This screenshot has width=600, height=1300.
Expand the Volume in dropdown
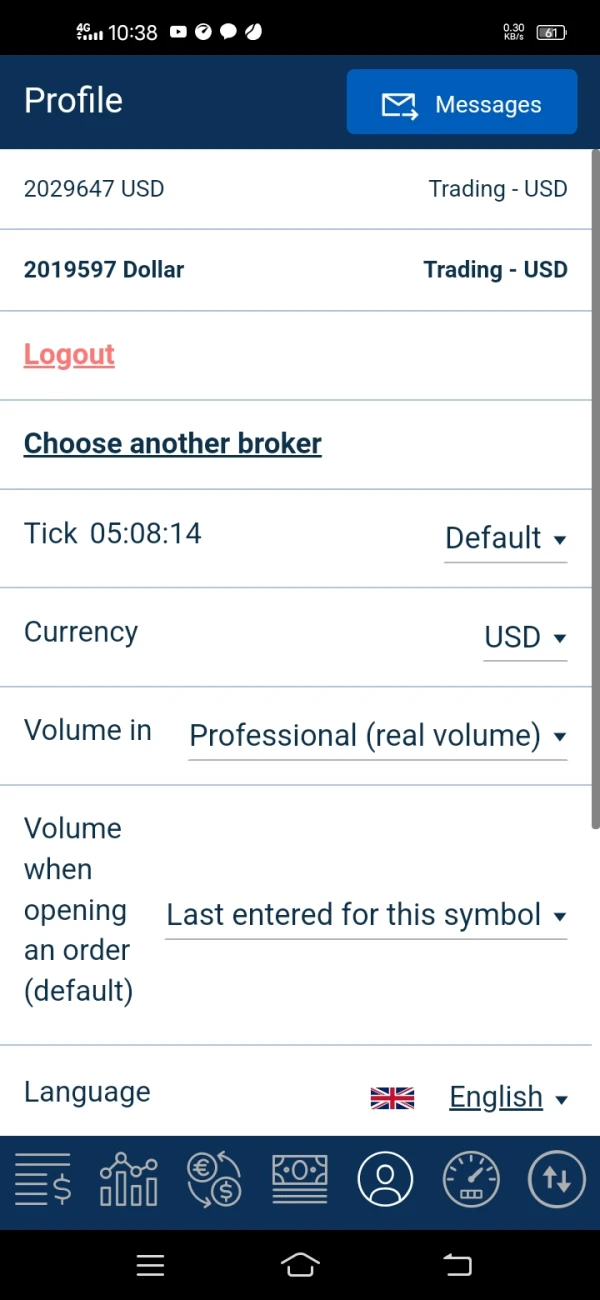click(x=377, y=736)
